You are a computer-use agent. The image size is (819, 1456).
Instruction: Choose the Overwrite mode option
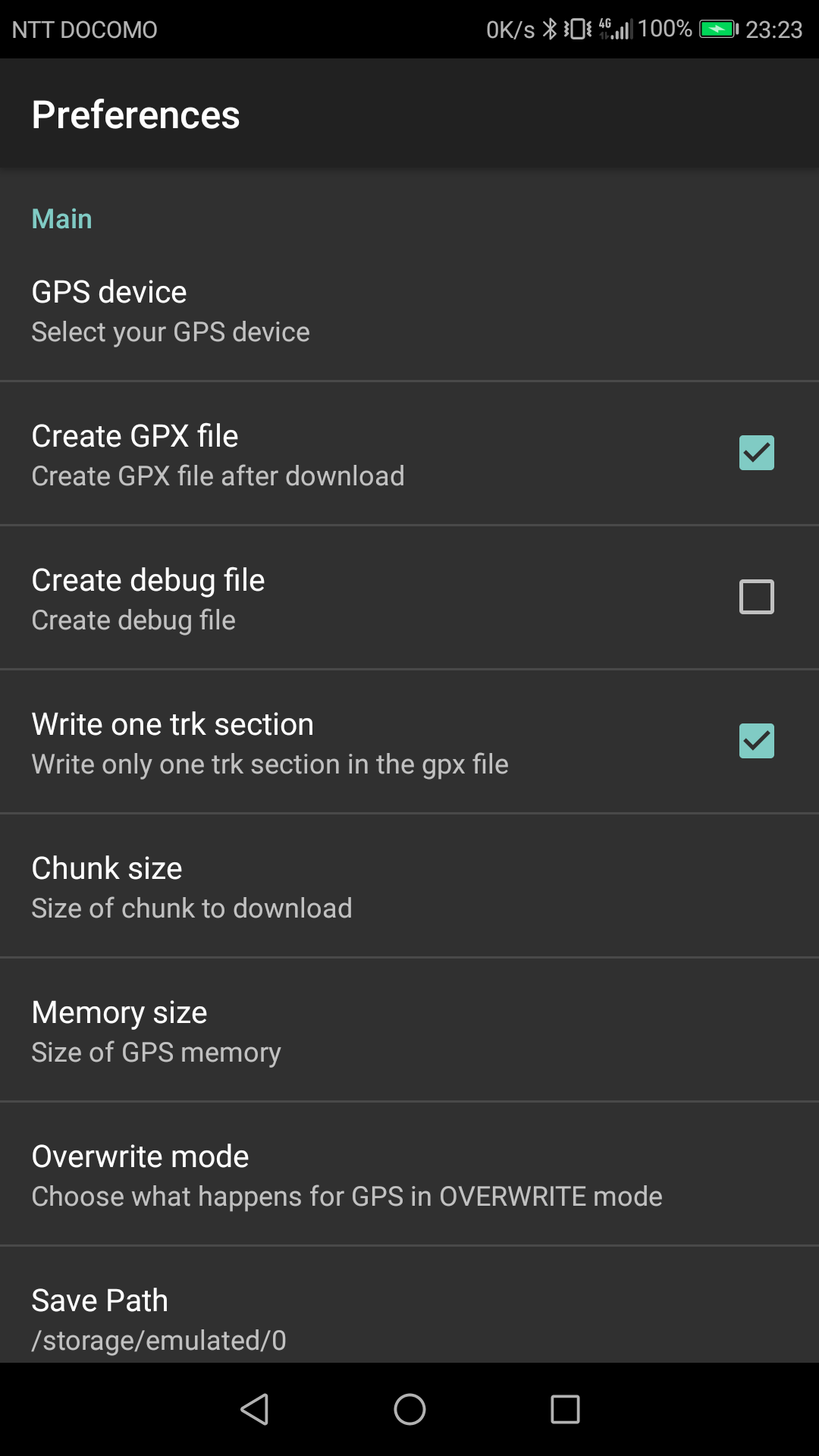(x=409, y=1174)
